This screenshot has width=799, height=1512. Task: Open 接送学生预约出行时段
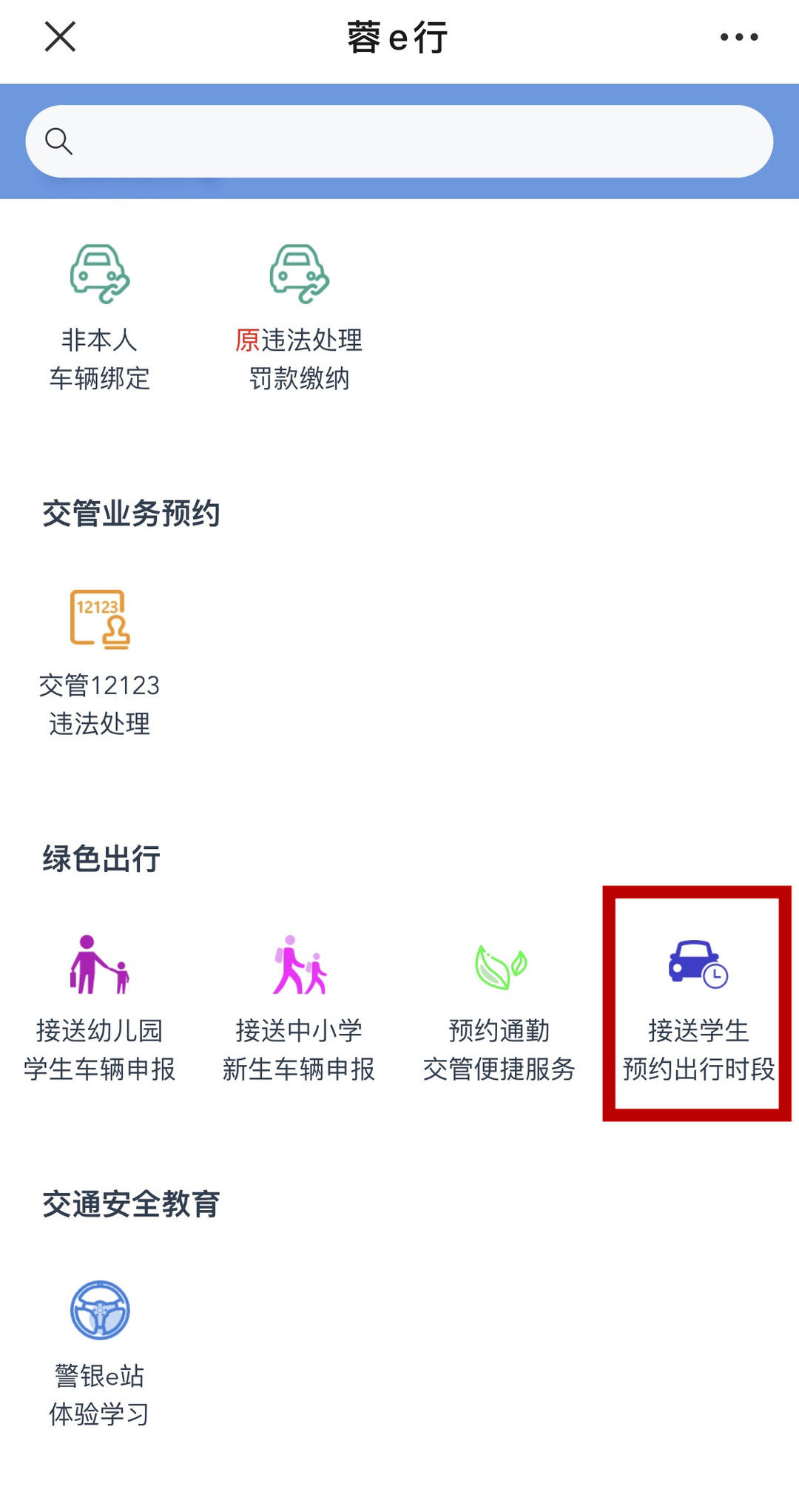698,1005
